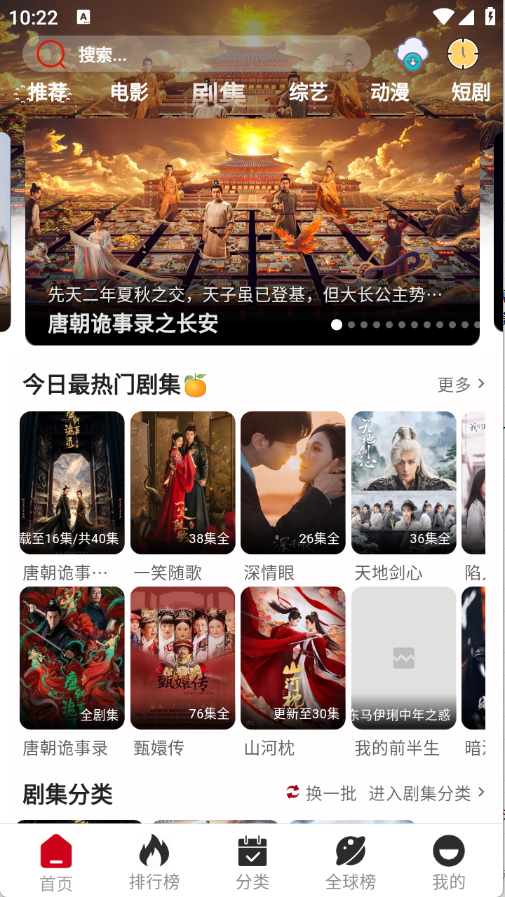505x897 pixels.
Task: Tap 更多 next to 今日最热门剧集
Action: pyautogui.click(x=461, y=384)
